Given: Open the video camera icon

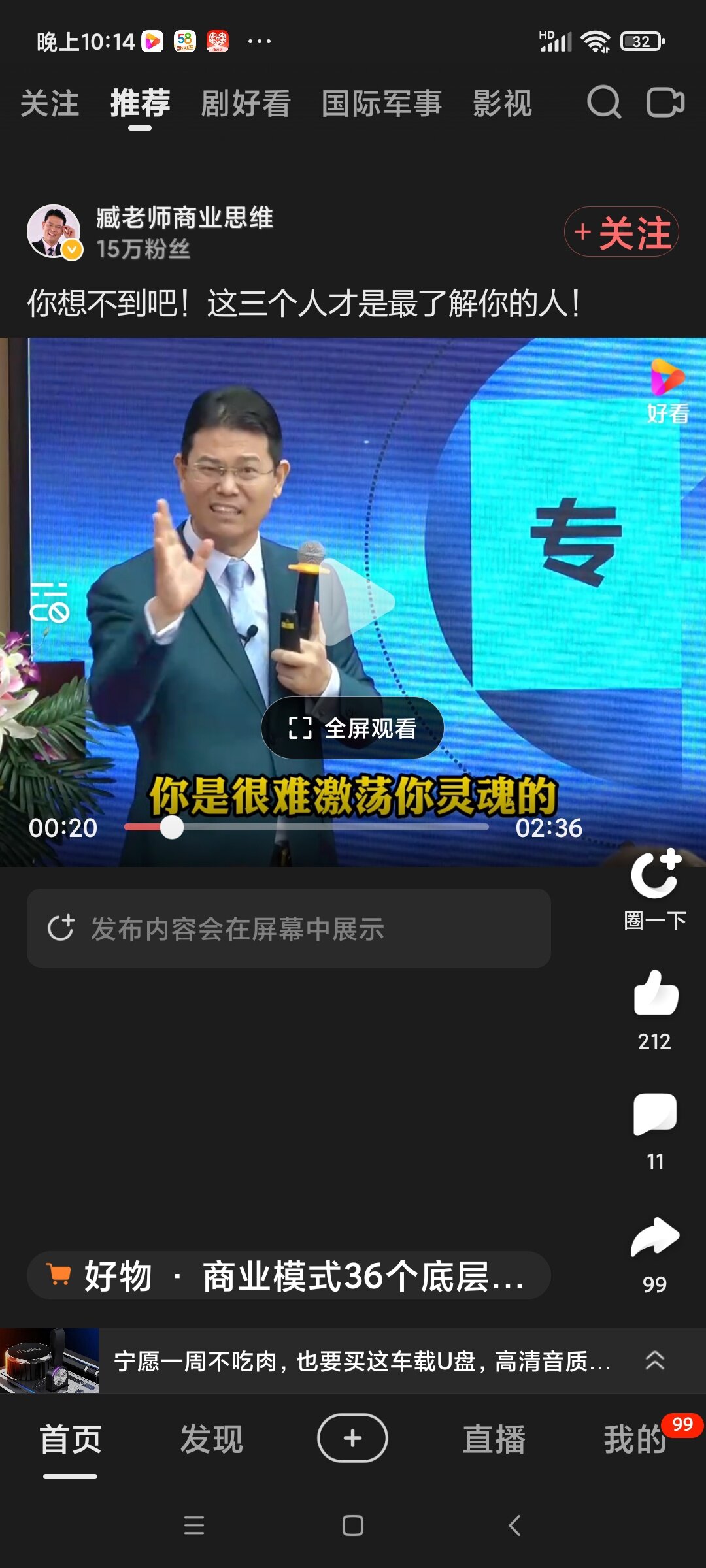Looking at the screenshot, I should click(665, 103).
